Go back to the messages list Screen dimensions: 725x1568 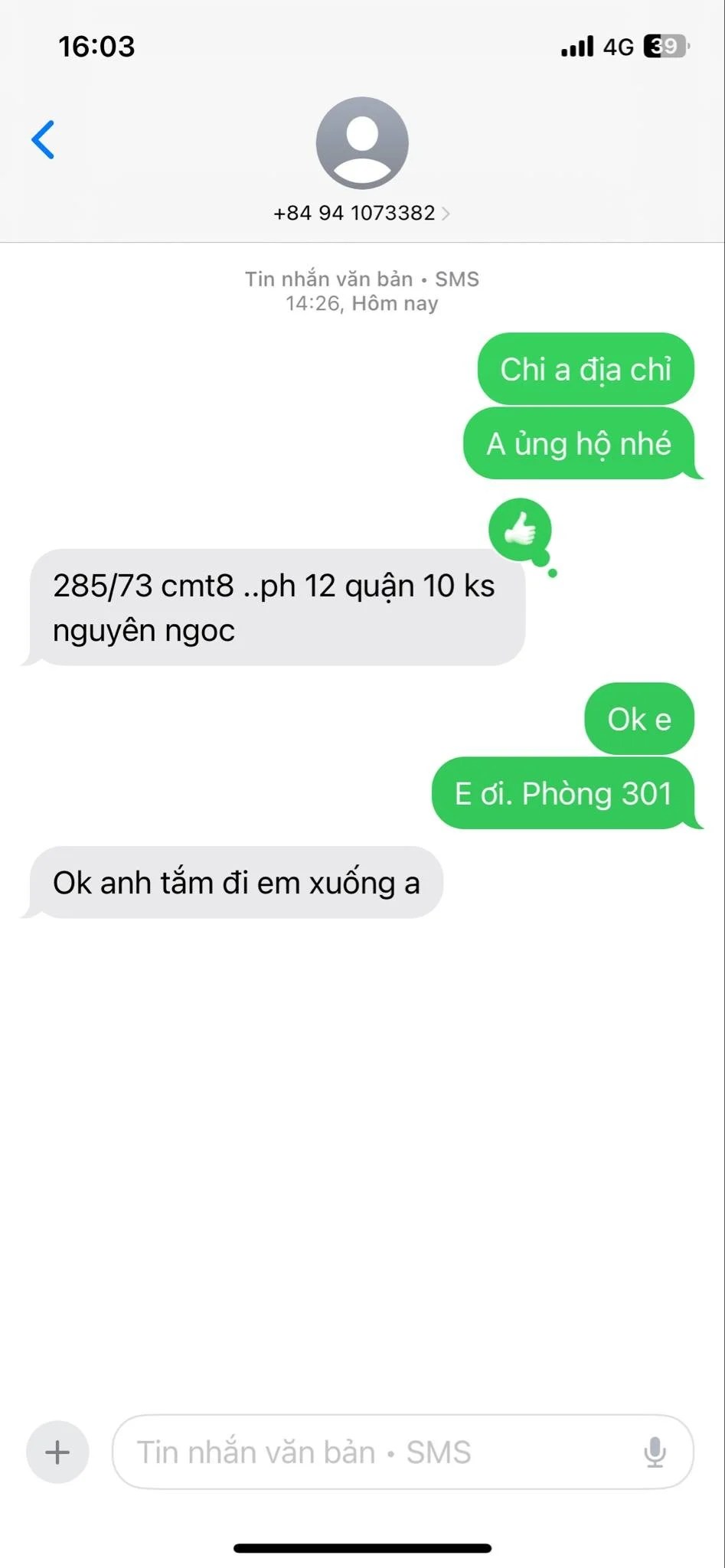(x=43, y=139)
